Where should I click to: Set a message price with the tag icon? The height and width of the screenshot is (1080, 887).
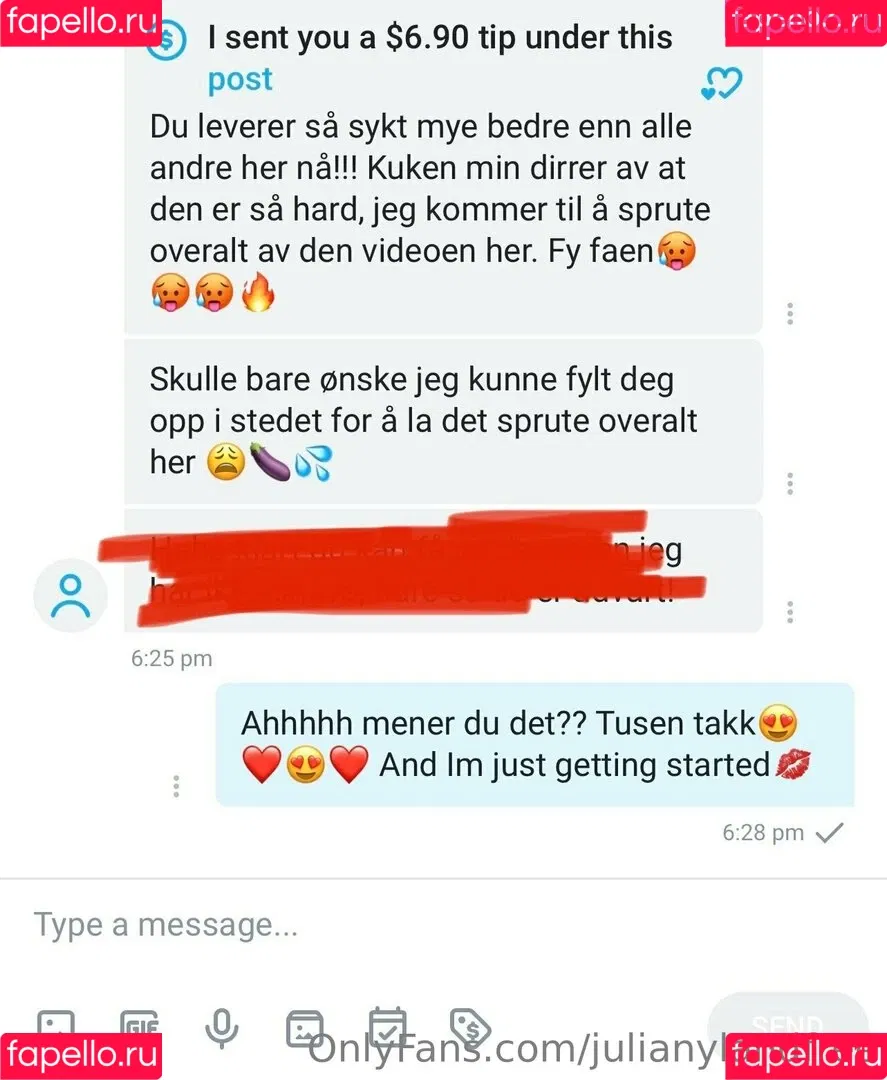pyautogui.click(x=468, y=1026)
